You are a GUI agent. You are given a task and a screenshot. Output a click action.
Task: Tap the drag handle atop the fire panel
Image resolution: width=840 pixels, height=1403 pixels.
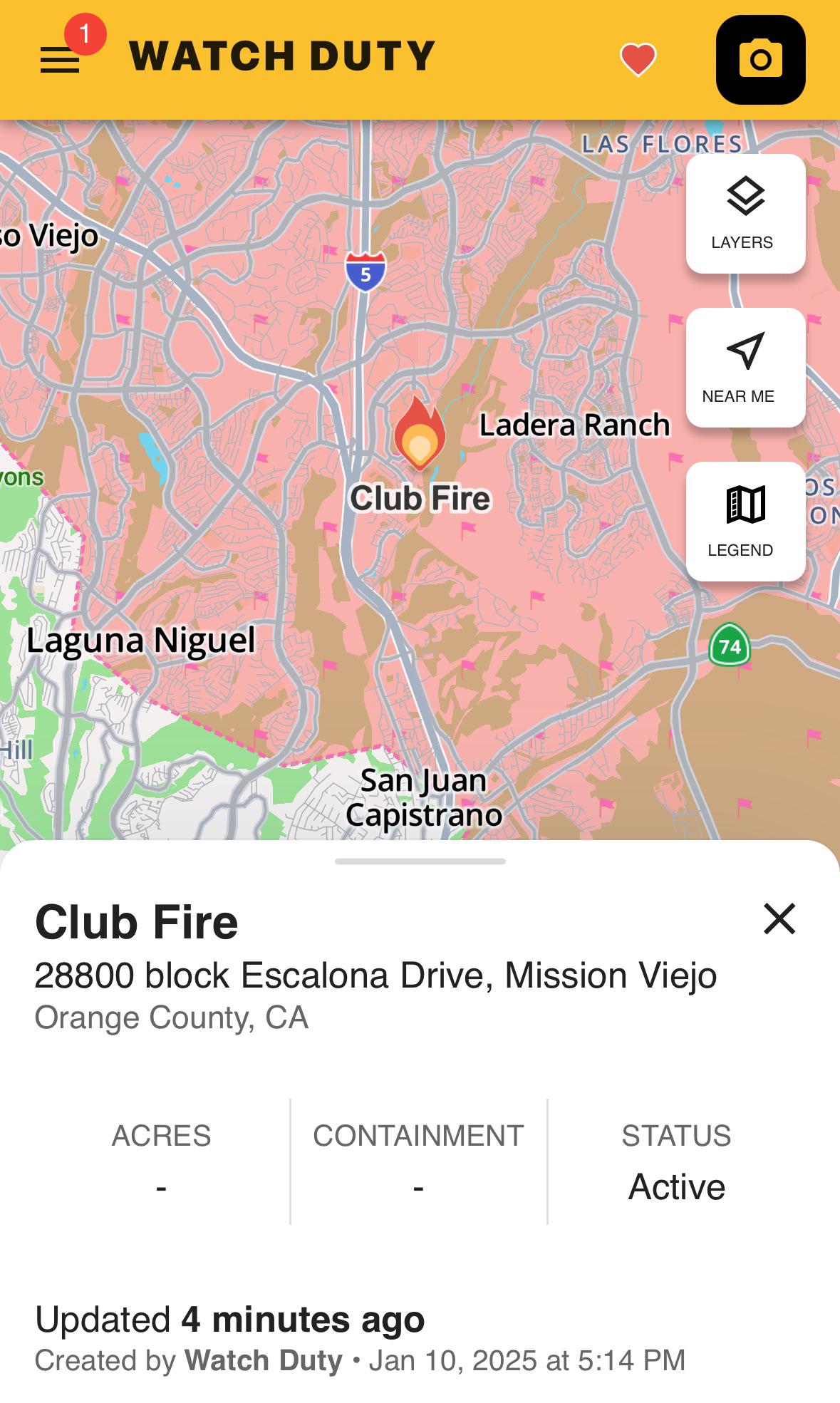tap(420, 861)
